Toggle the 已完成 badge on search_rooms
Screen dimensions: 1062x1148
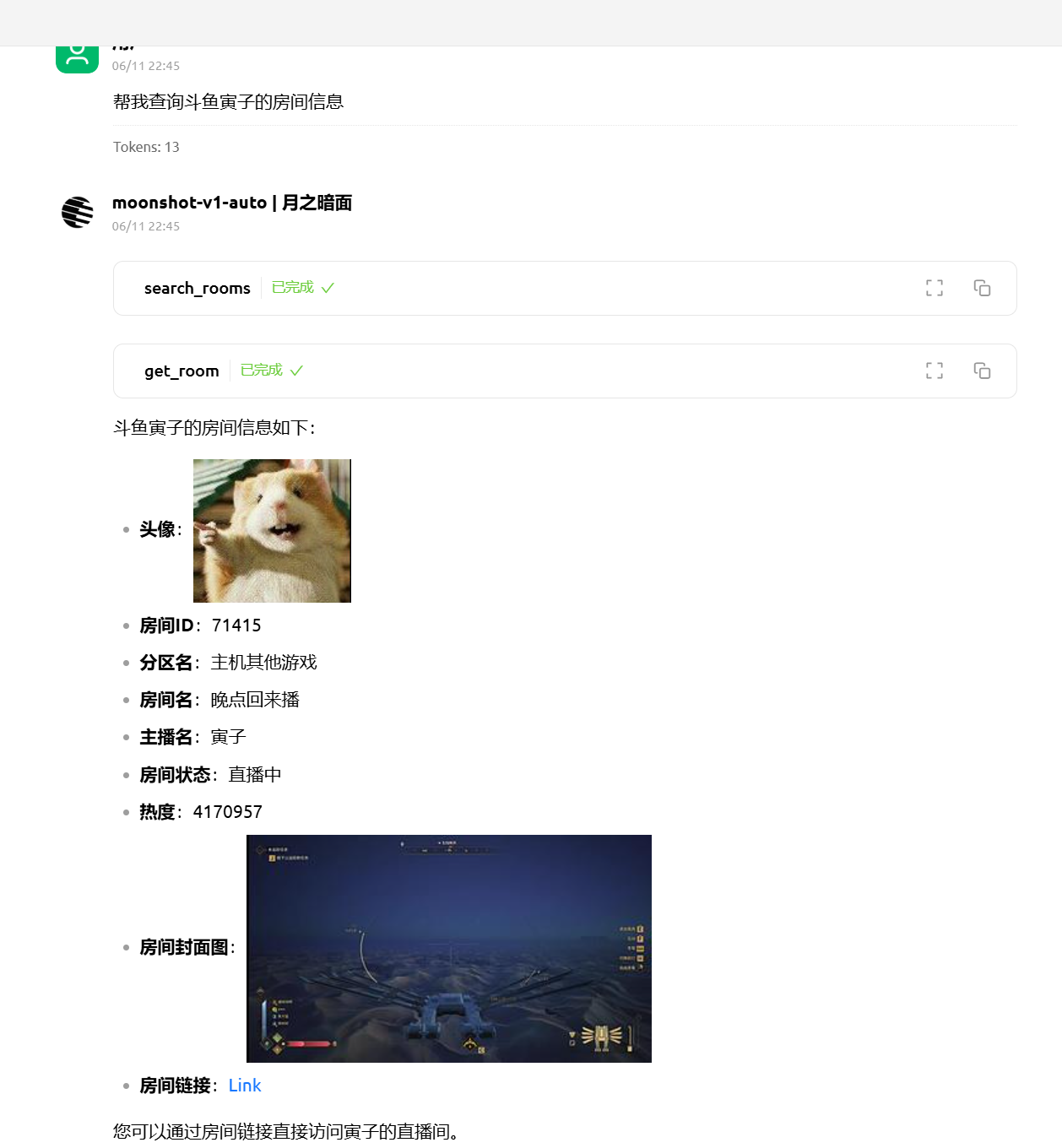[x=291, y=287]
